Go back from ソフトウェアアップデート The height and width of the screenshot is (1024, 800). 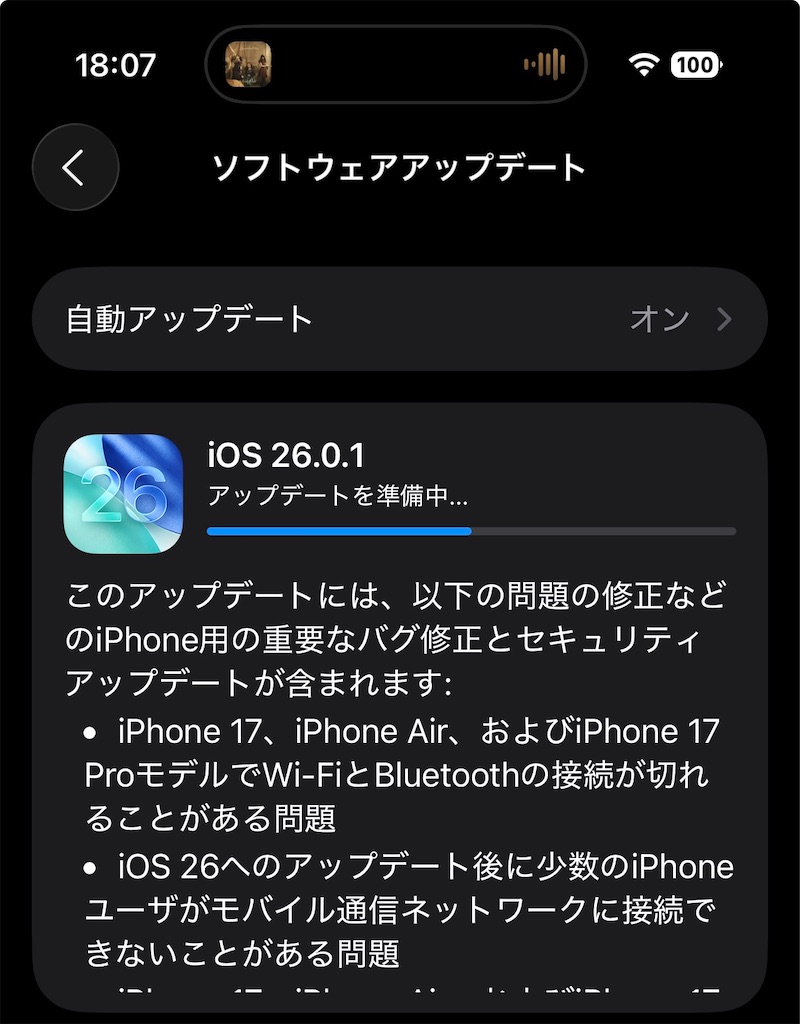pos(75,167)
